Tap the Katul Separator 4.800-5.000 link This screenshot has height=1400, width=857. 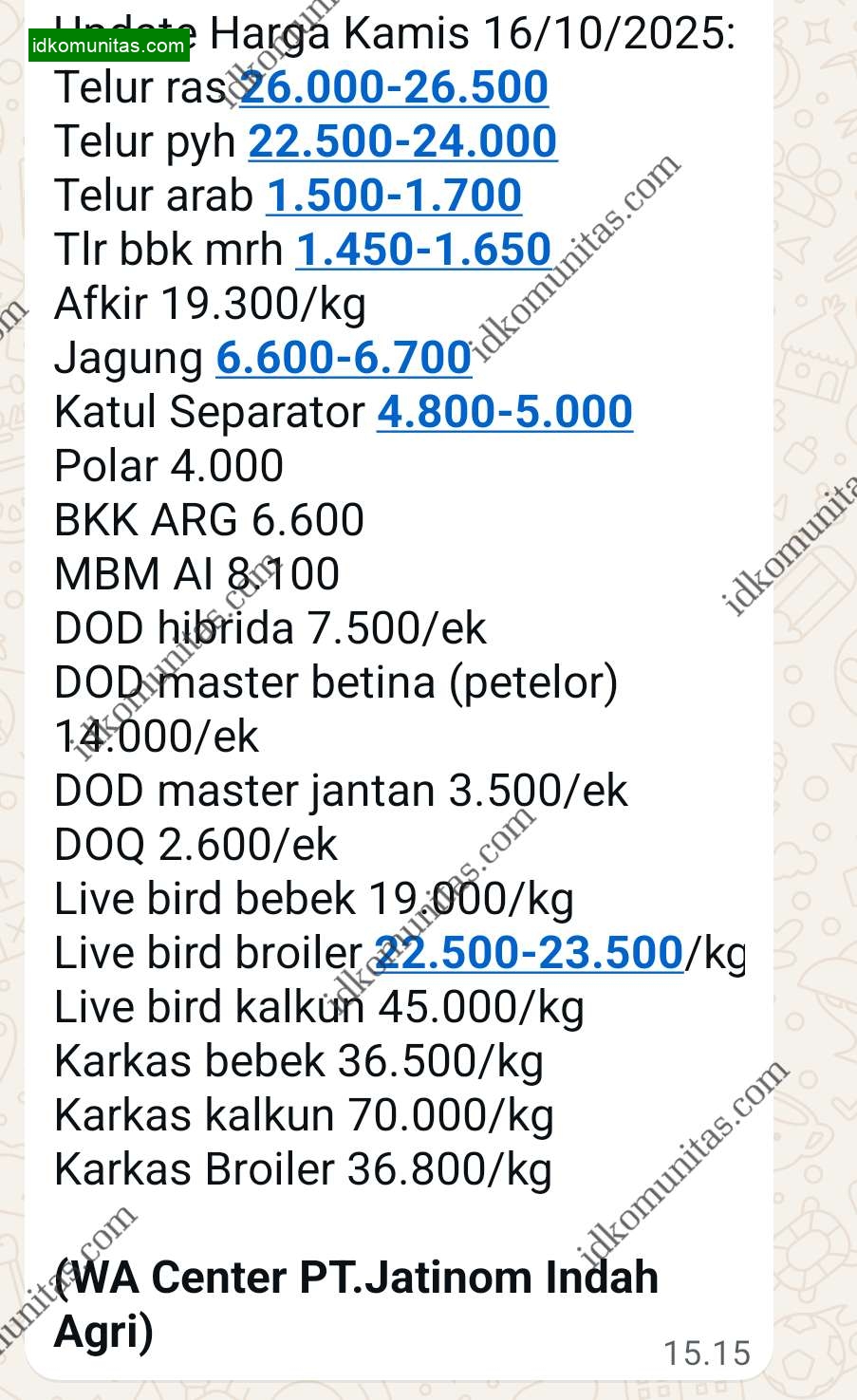pos(504,412)
